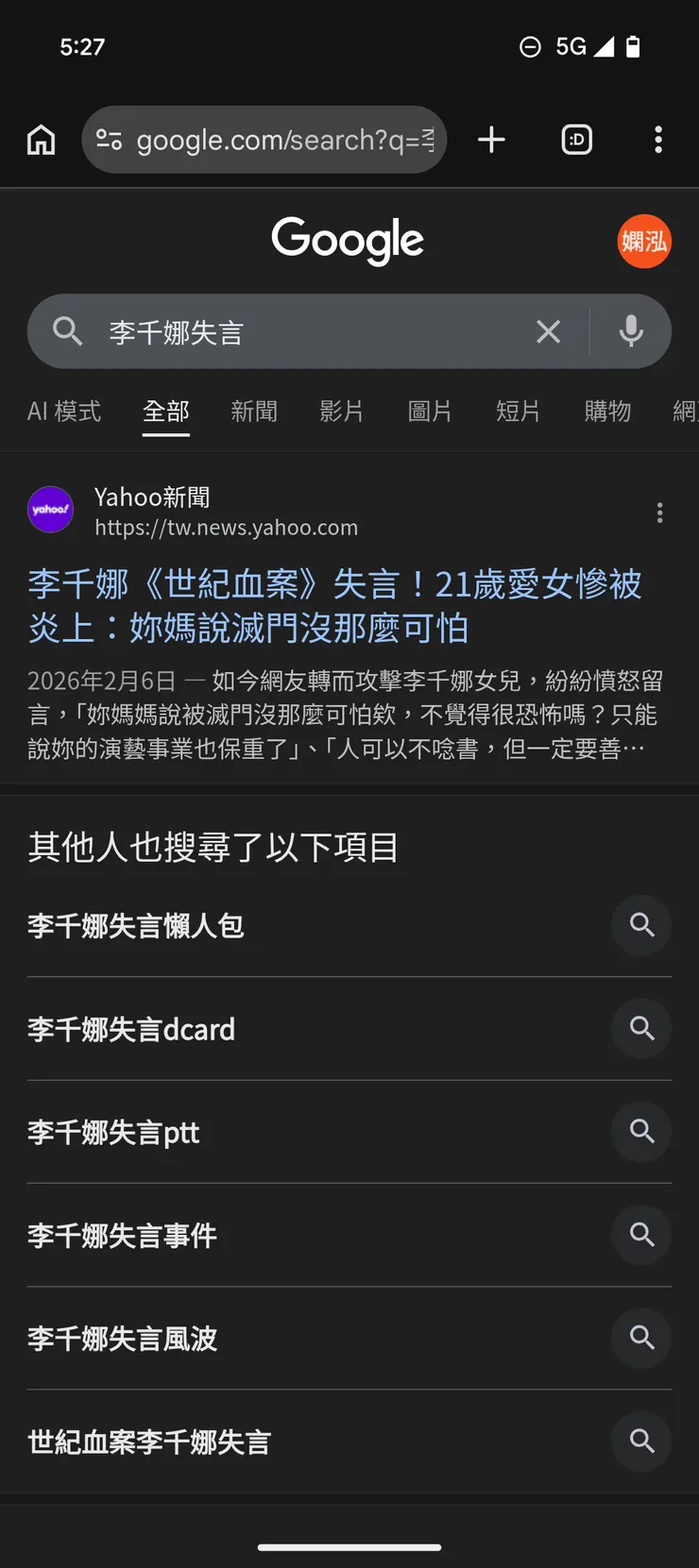The image size is (699, 1568).
Task: Visit the tw.news.yahoo.com link
Action: click(x=226, y=528)
